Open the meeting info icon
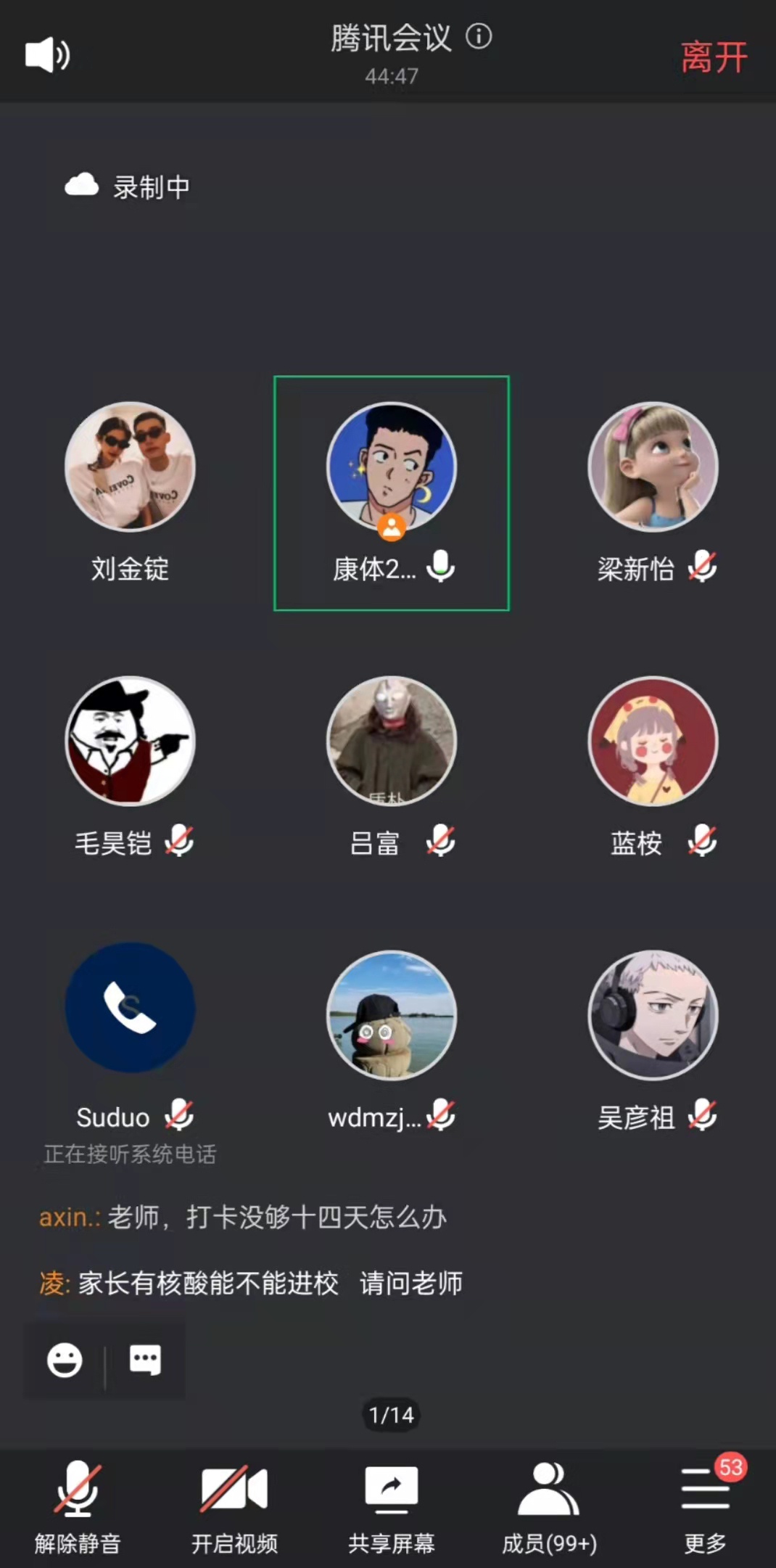Screen dimensions: 776x1568 click(479, 36)
